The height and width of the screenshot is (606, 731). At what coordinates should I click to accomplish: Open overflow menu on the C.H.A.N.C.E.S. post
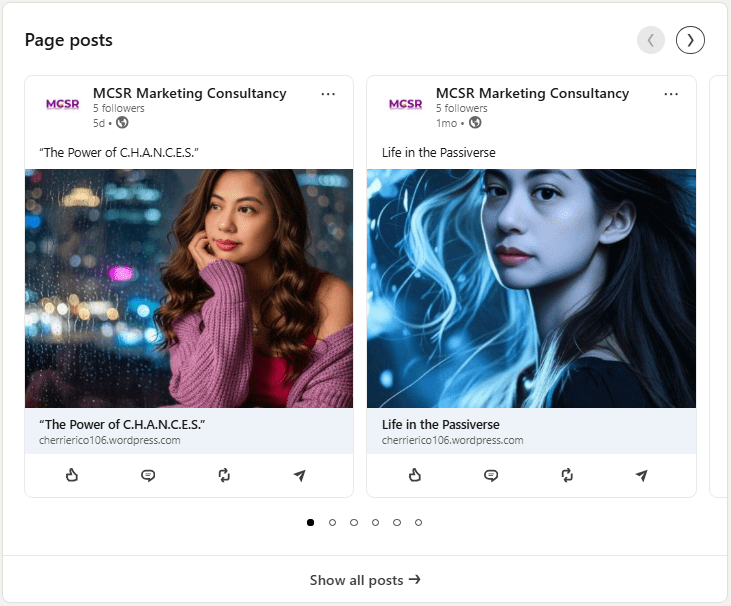point(328,94)
